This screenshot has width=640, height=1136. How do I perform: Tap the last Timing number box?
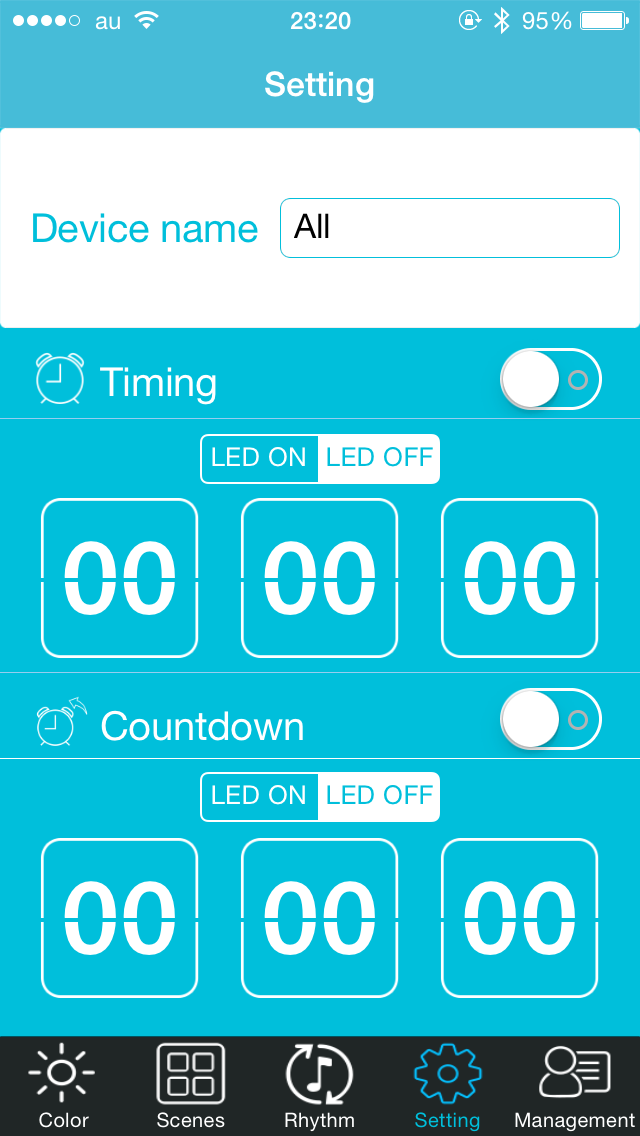point(520,578)
